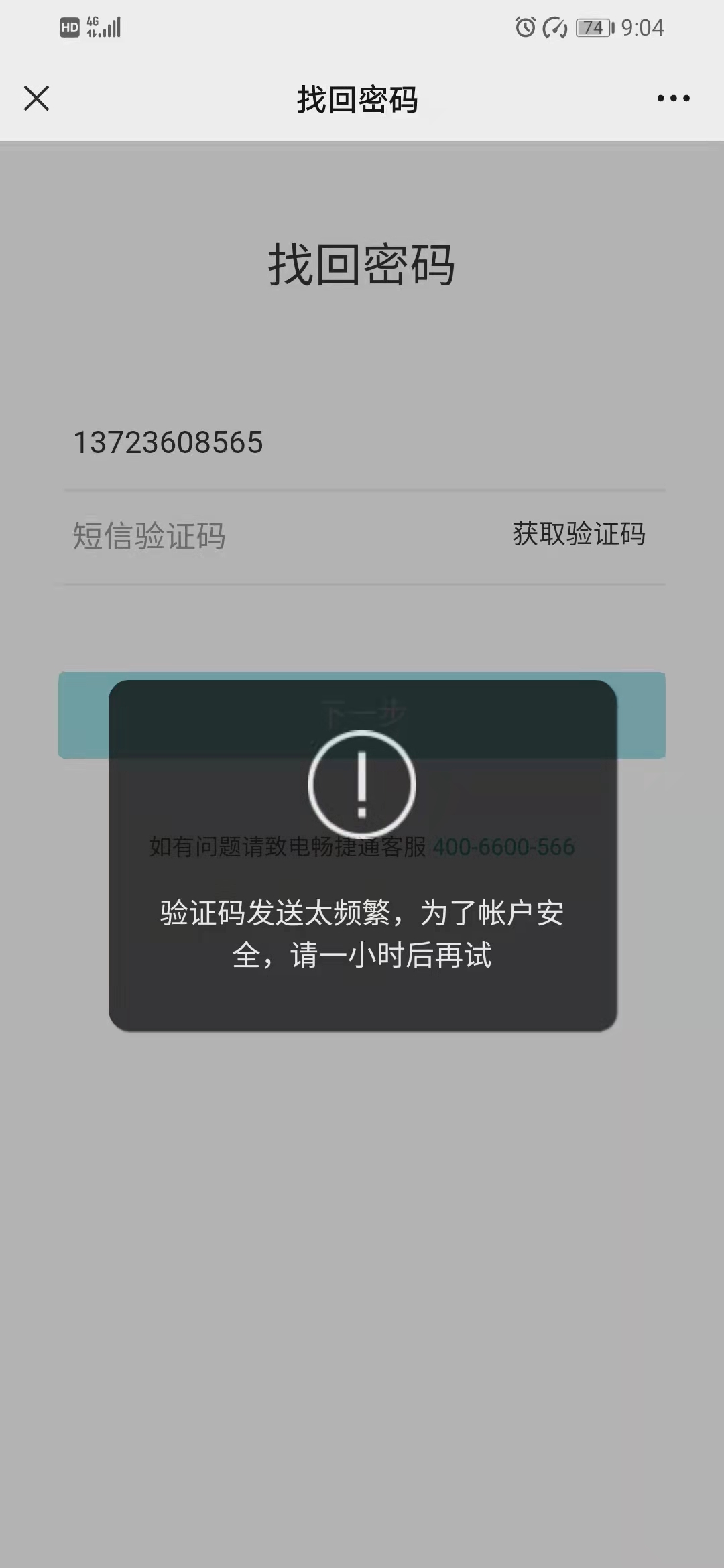Tap the 下一步 next step button
724x1568 pixels.
(362, 714)
